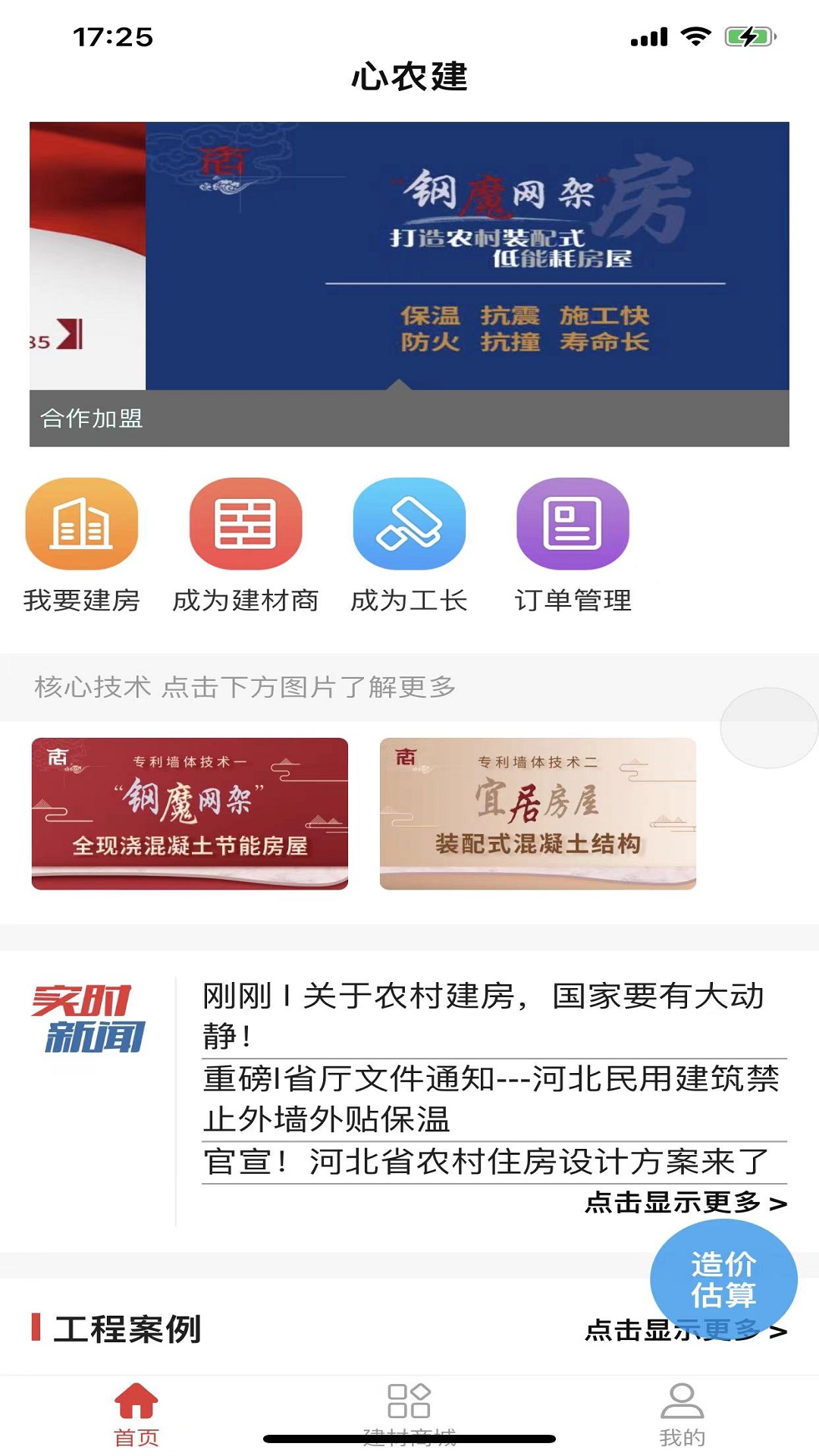The image size is (819, 1456).
Task: View the 钢魔网架 technology card
Action: click(190, 813)
